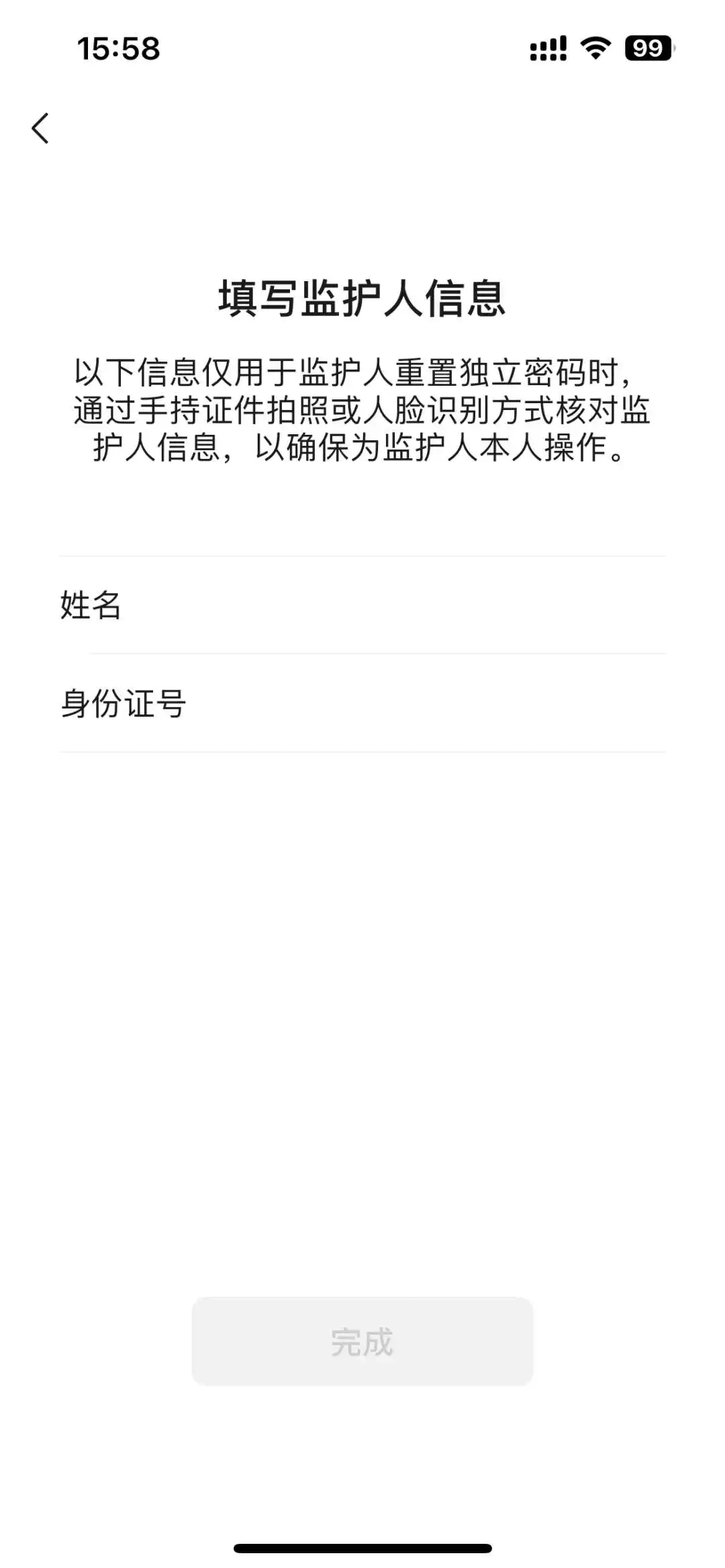Viewport: 725px width, 1568px height.
Task: Focus the 身份证号 input field
Action: coord(362,703)
